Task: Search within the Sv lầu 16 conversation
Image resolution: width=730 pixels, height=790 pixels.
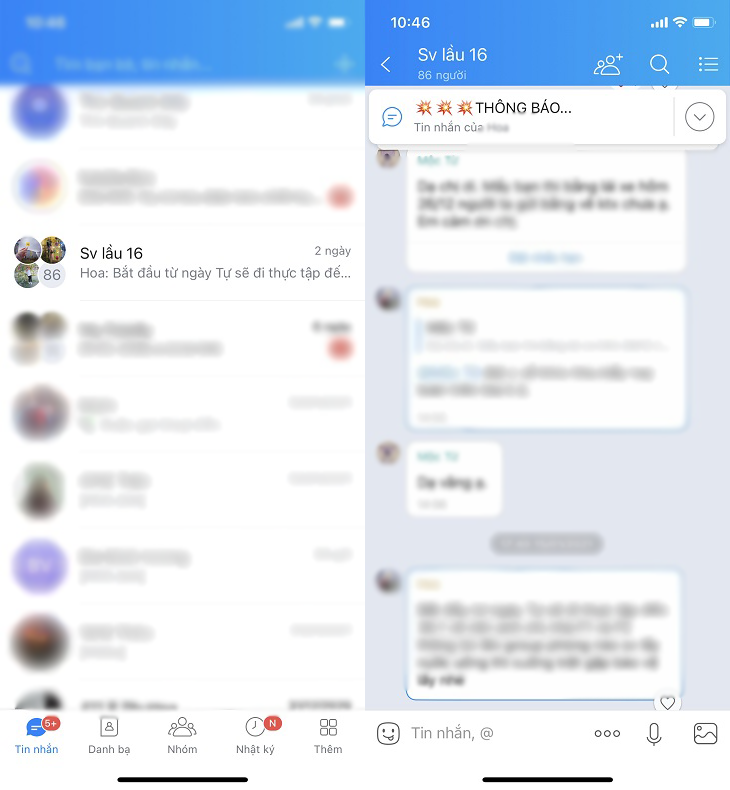Action: [659, 65]
